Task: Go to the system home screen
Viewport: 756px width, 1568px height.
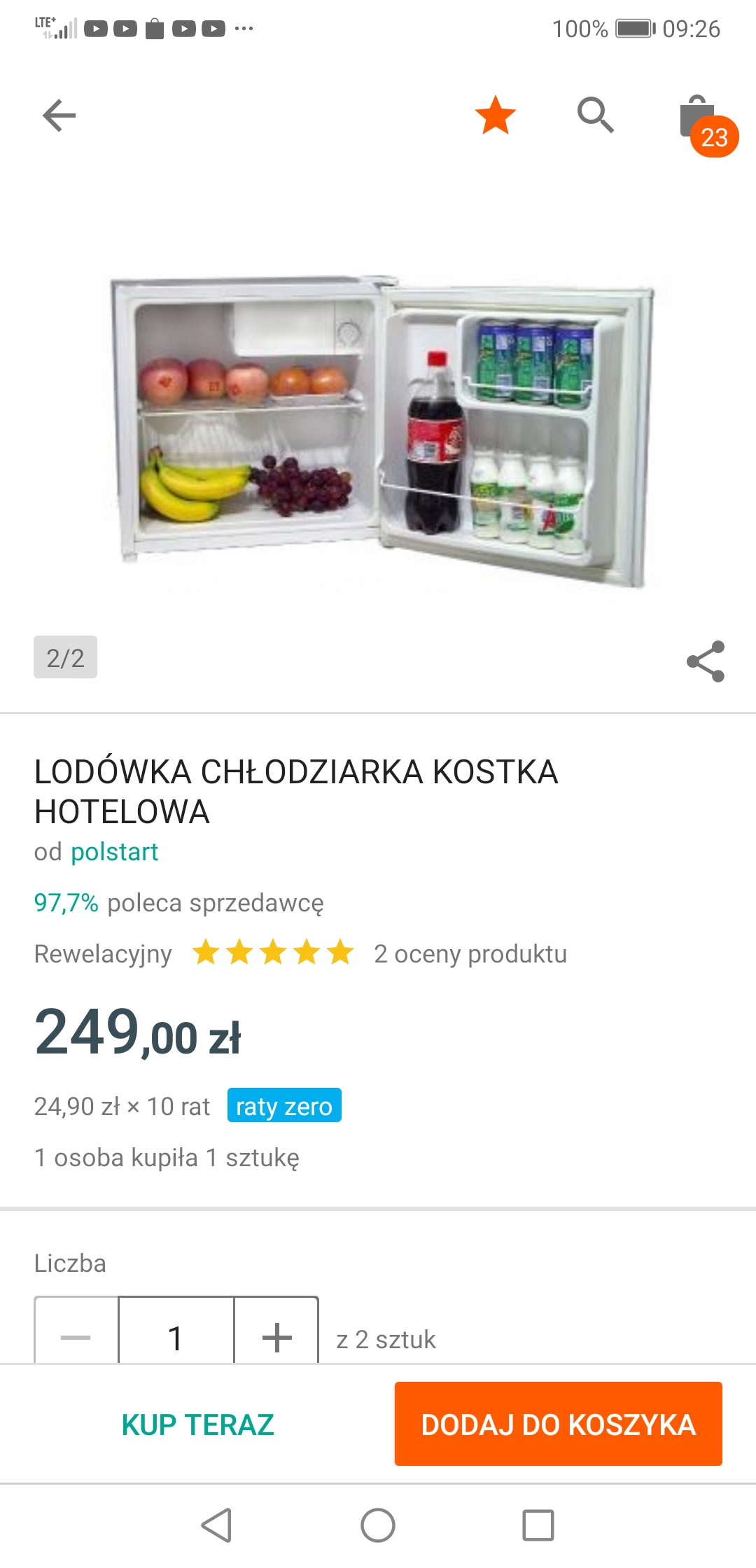Action: pos(378,1525)
